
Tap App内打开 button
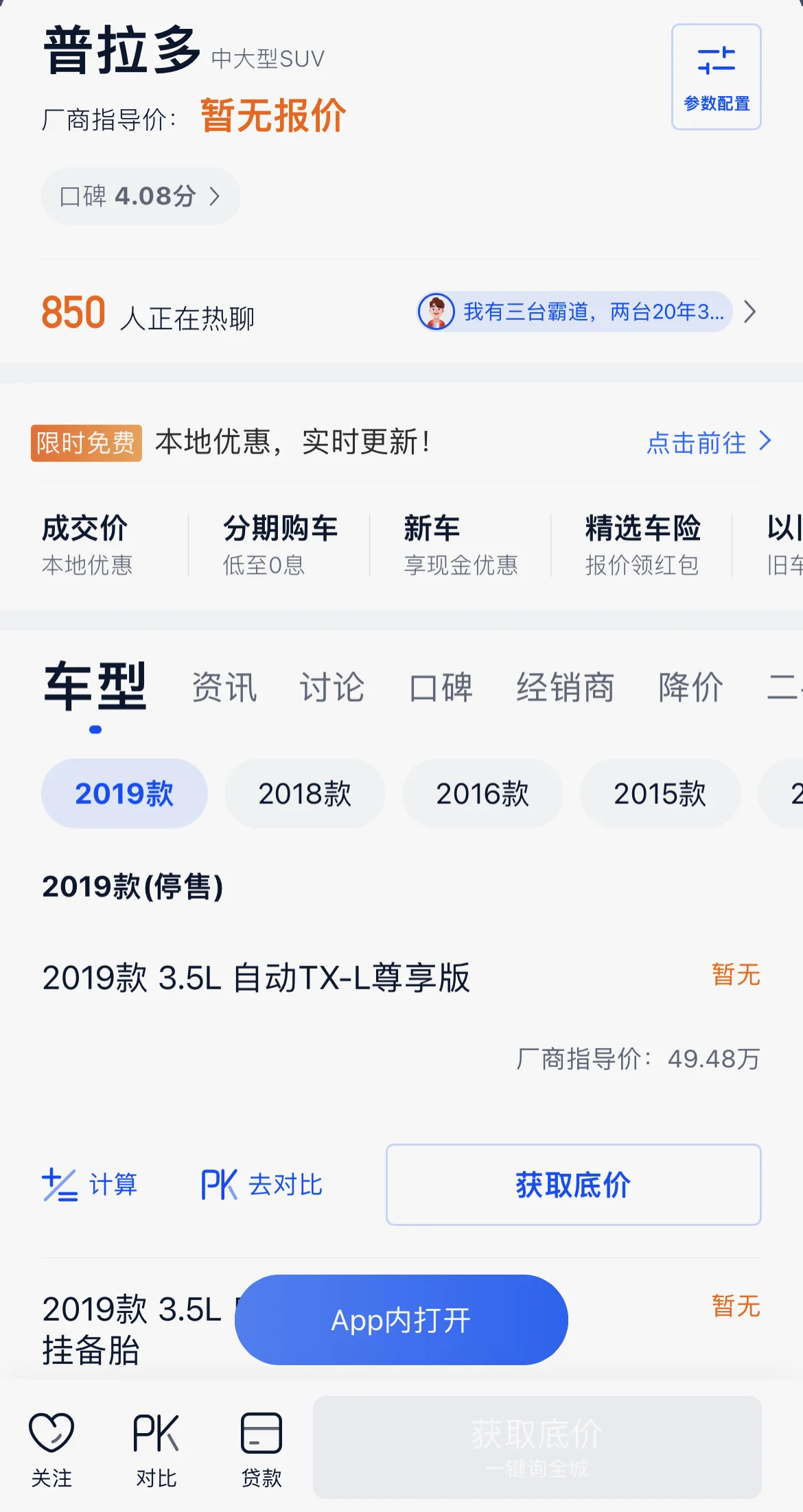click(x=401, y=1320)
